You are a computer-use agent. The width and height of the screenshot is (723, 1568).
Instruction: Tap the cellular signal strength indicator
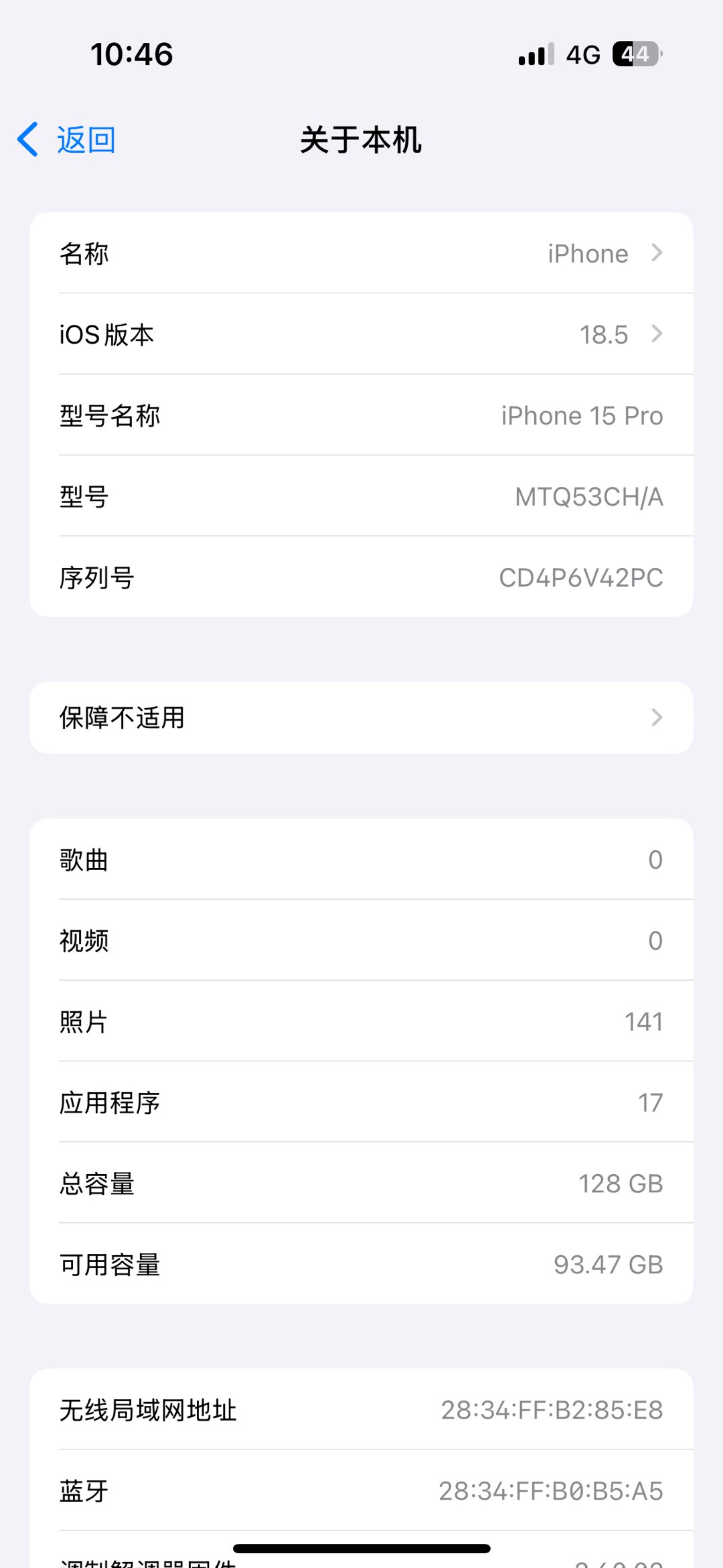[531, 54]
